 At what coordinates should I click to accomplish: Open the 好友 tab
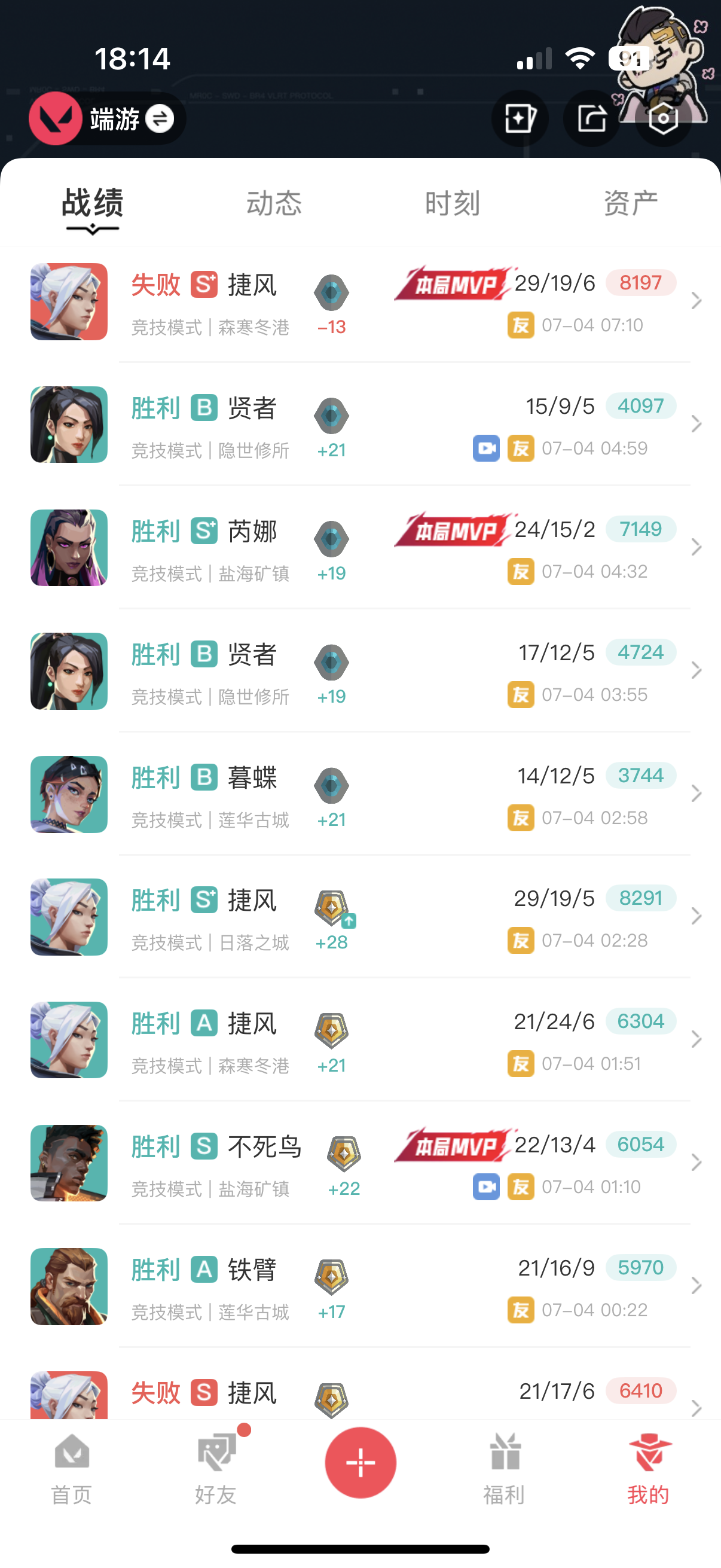[x=215, y=1468]
